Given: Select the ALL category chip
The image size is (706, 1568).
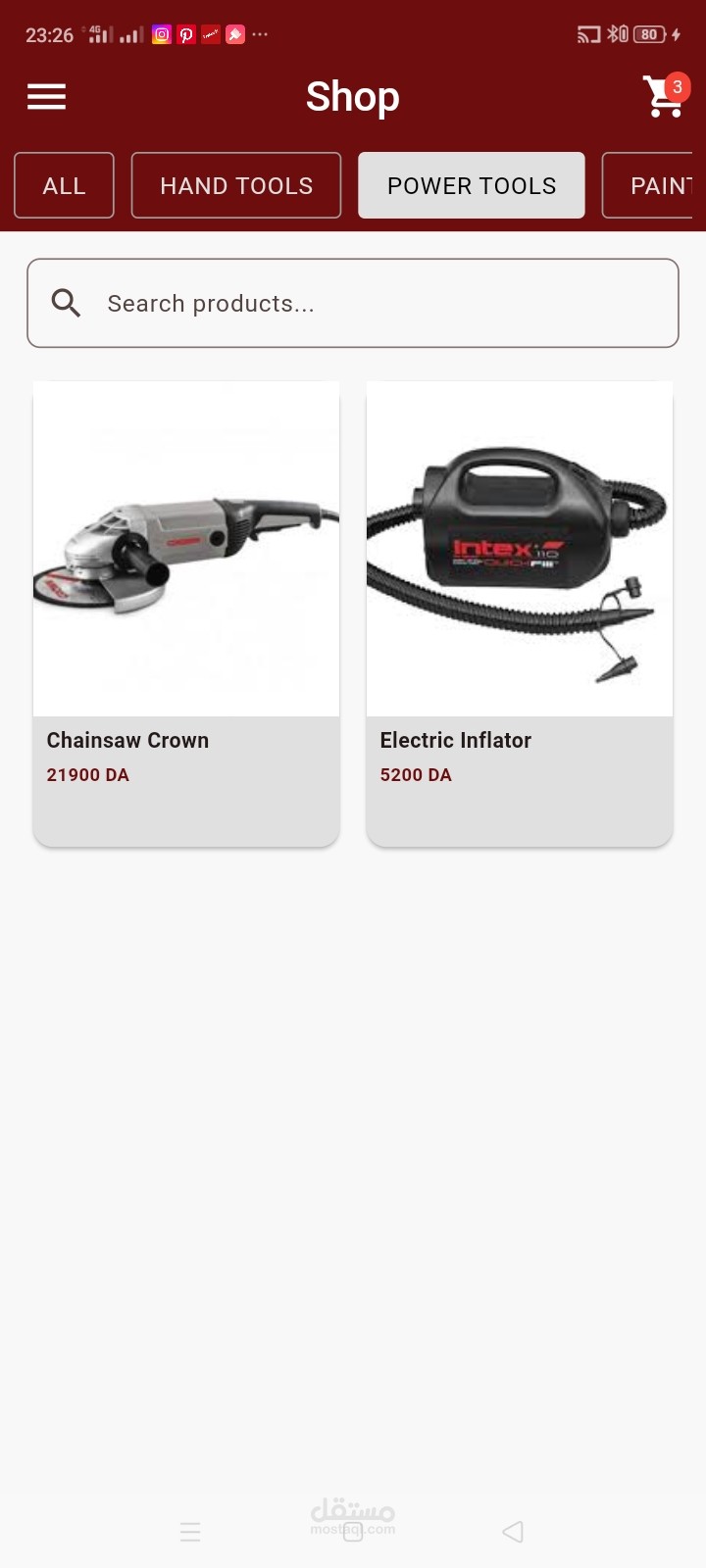Looking at the screenshot, I should (x=64, y=185).
